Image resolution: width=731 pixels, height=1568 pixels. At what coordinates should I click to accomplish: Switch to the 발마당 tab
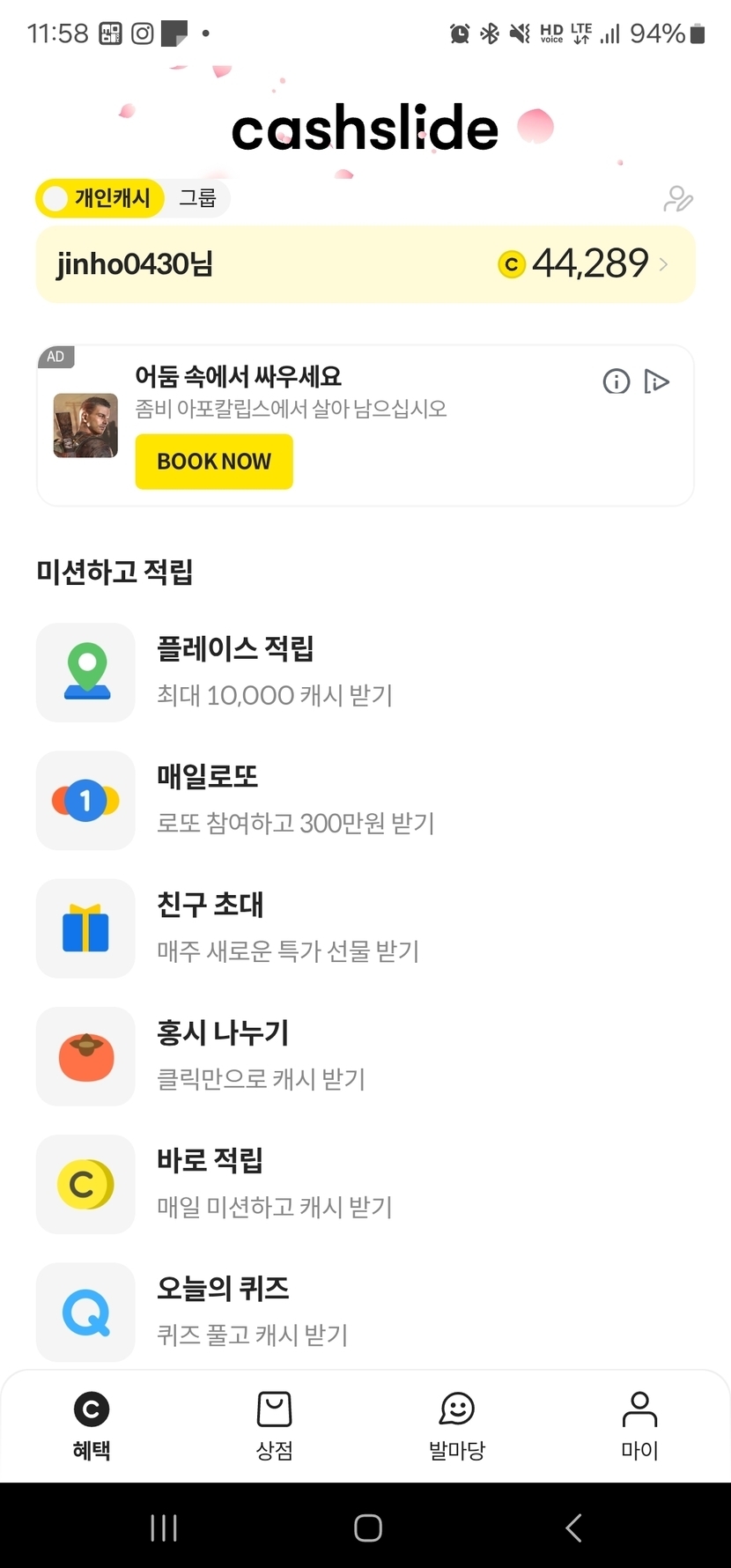click(457, 1426)
